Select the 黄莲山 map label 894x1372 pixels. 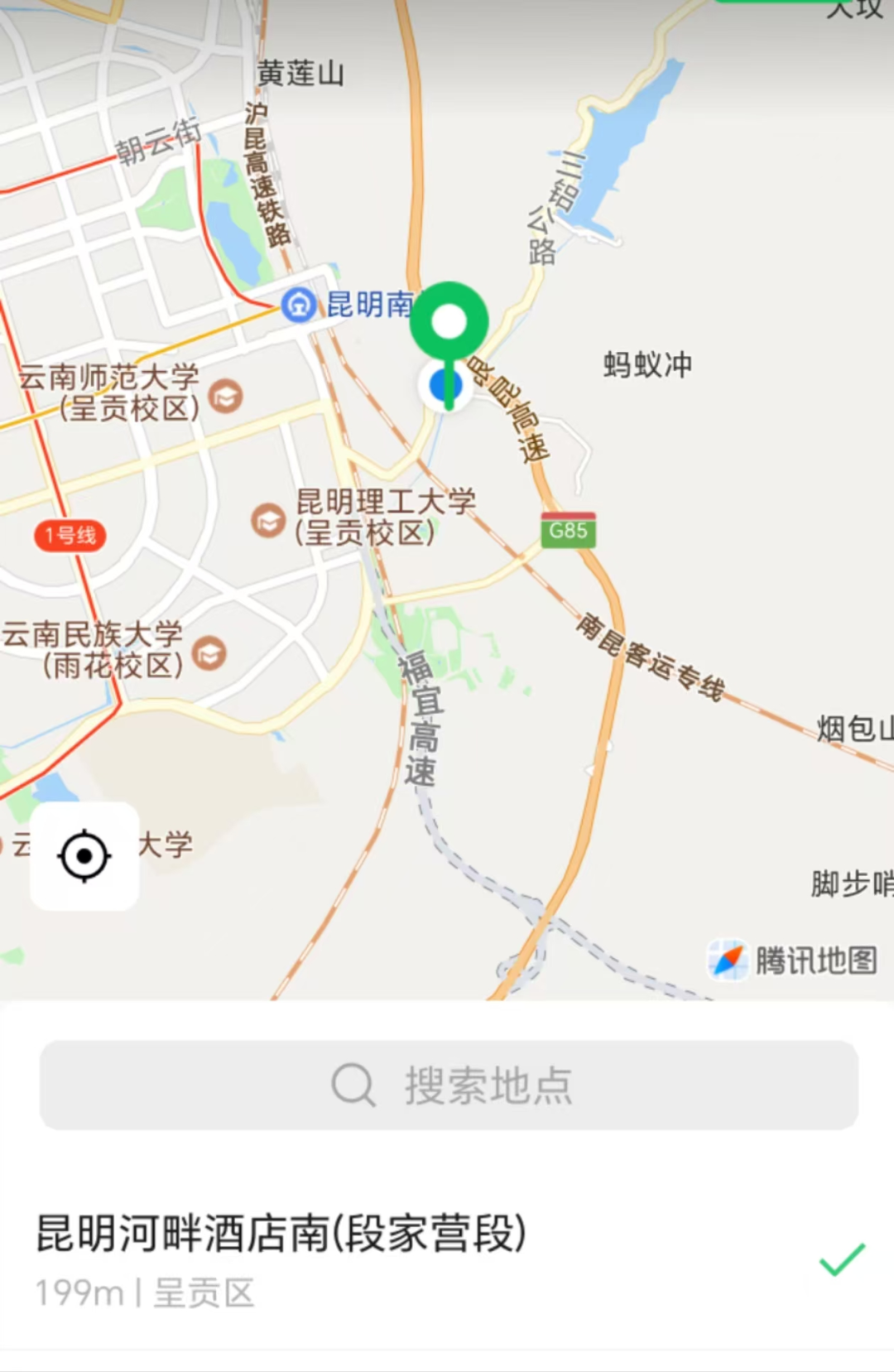point(300,74)
